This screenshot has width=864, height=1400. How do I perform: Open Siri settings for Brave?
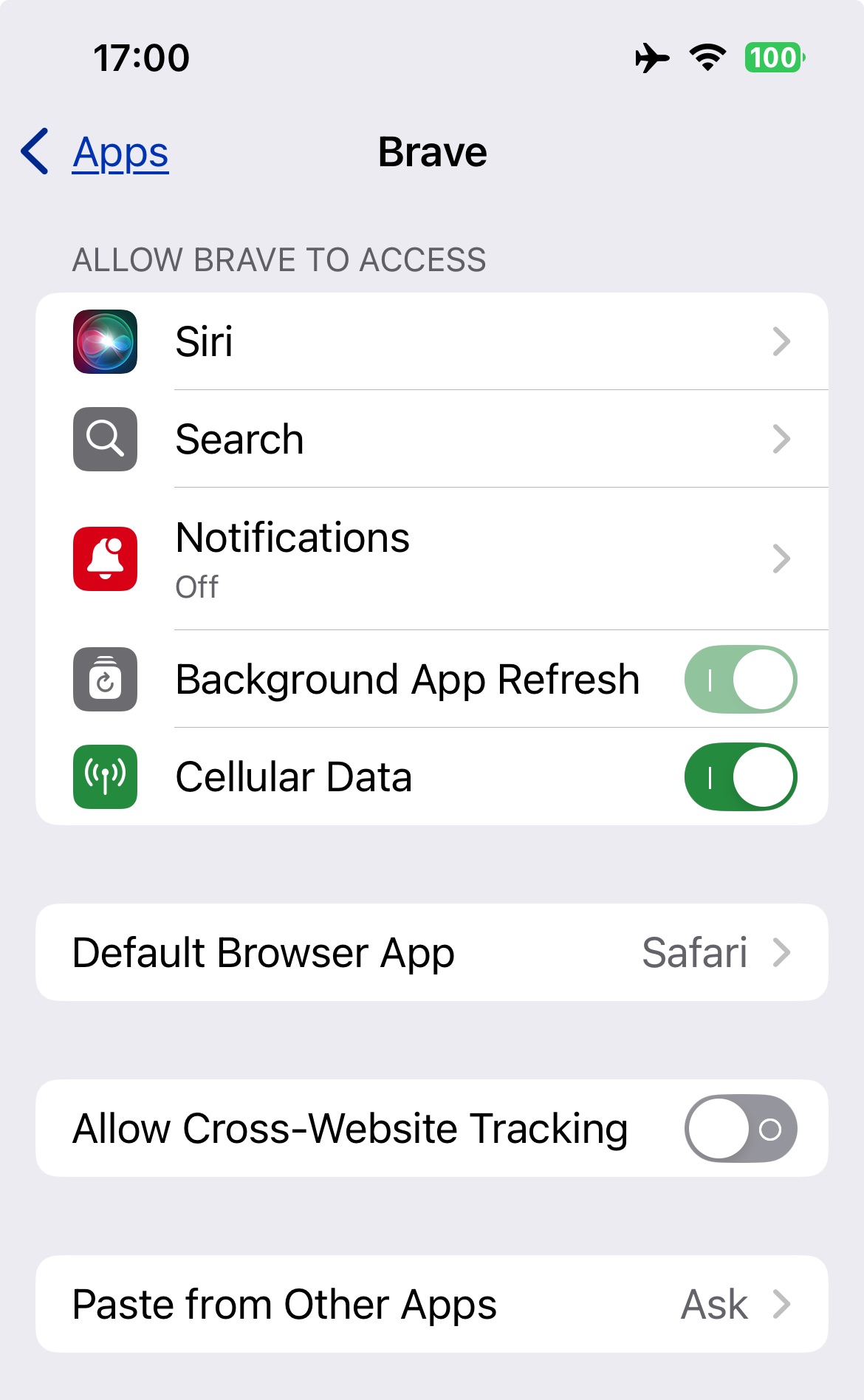[432, 341]
